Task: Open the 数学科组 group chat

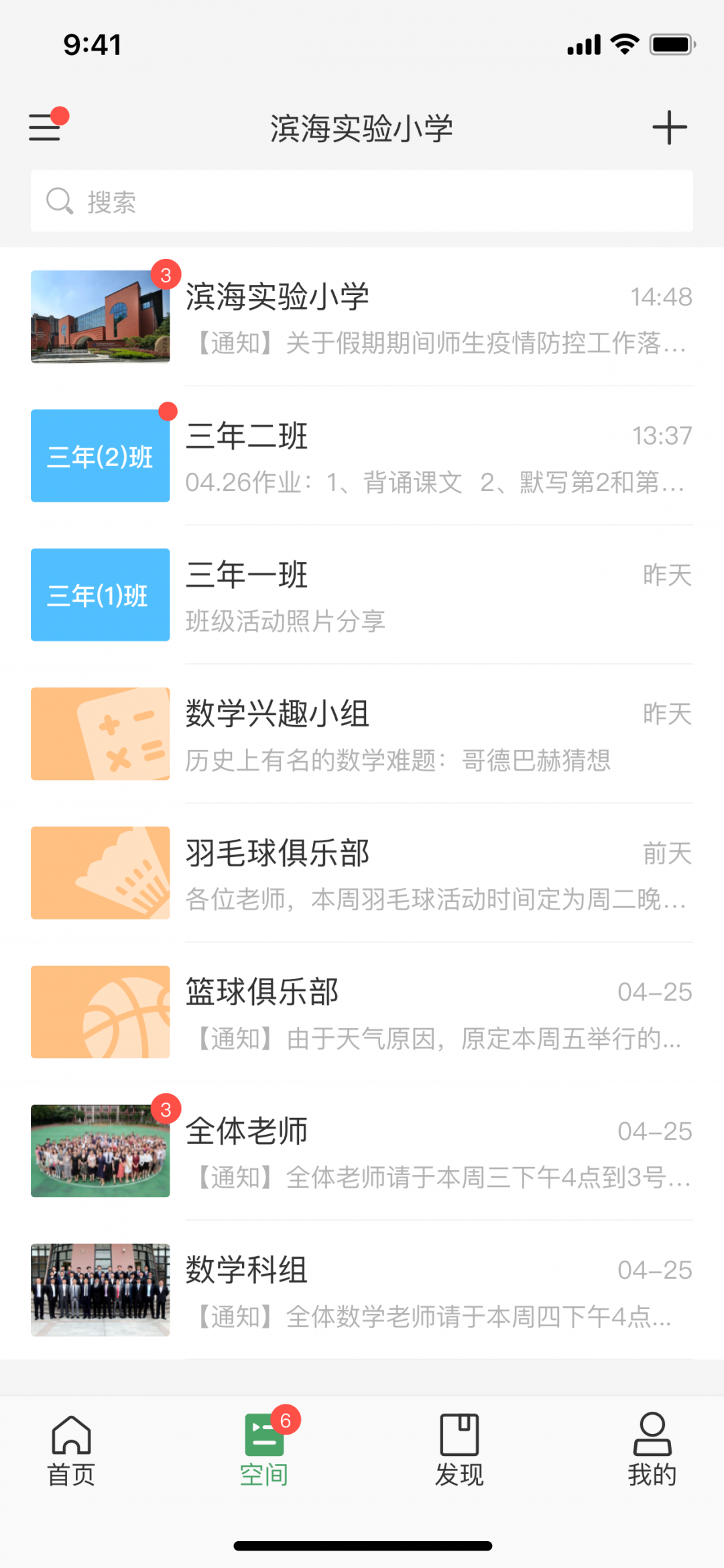Action: (x=362, y=1290)
